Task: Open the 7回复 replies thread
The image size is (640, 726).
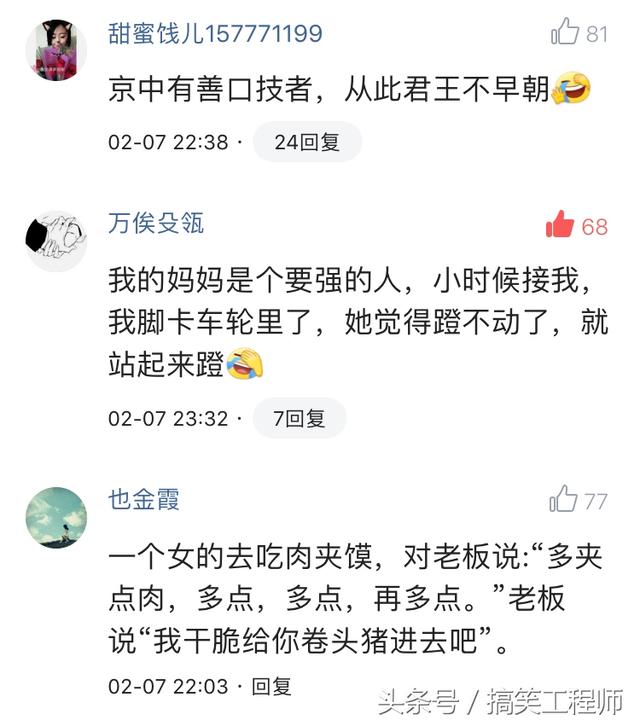Action: tap(299, 418)
